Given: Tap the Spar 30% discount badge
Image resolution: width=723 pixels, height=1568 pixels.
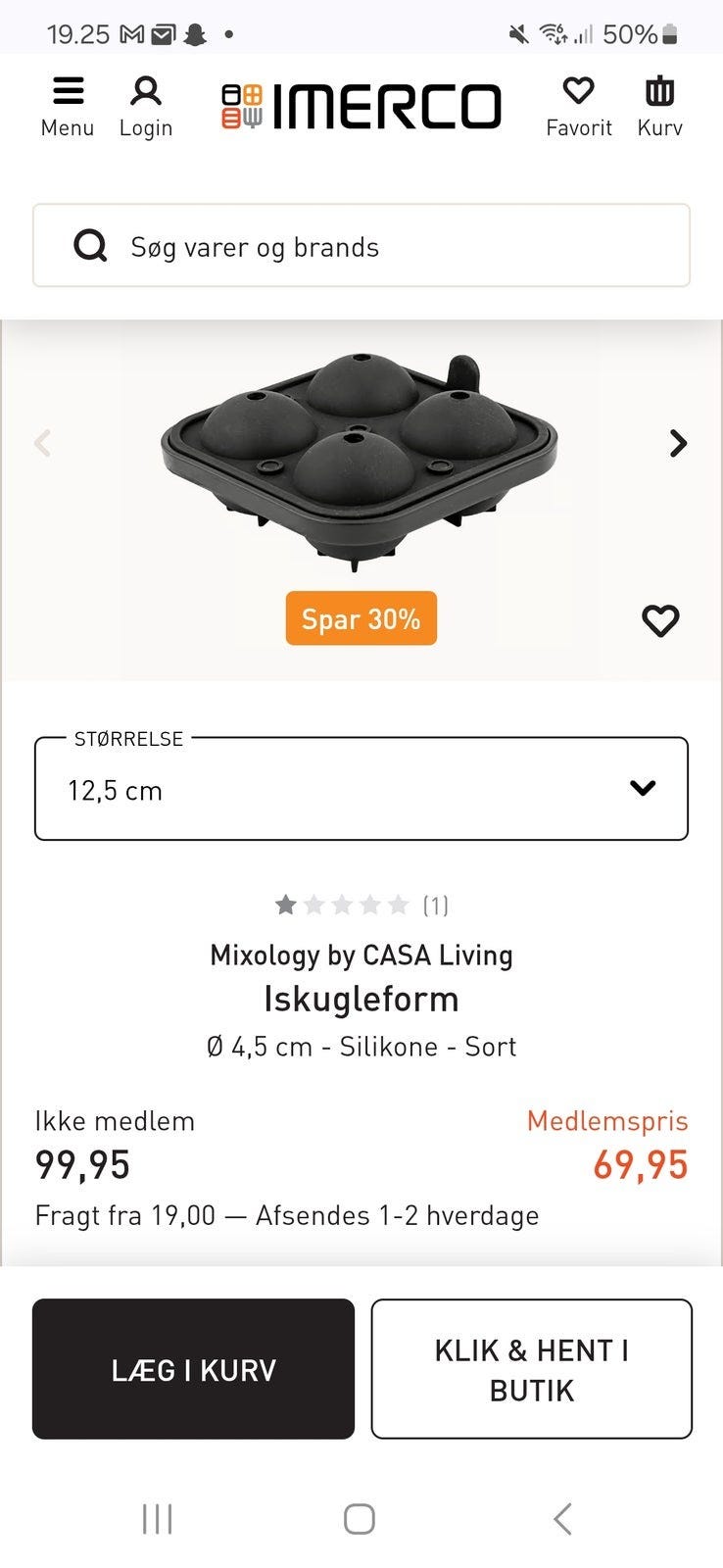Looking at the screenshot, I should pos(361,618).
